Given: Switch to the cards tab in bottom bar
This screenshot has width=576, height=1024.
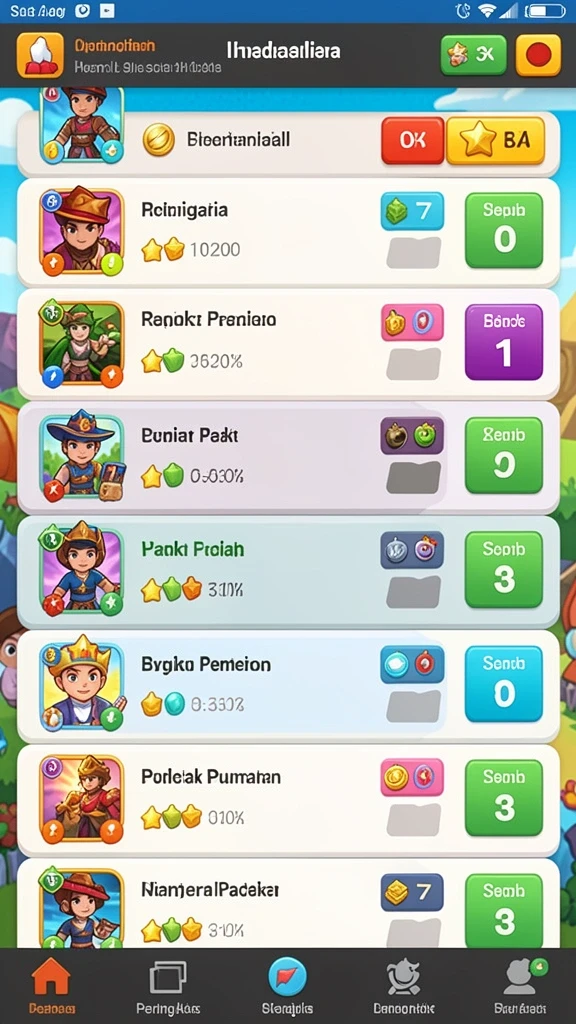Looking at the screenshot, I should pyautogui.click(x=168, y=985).
